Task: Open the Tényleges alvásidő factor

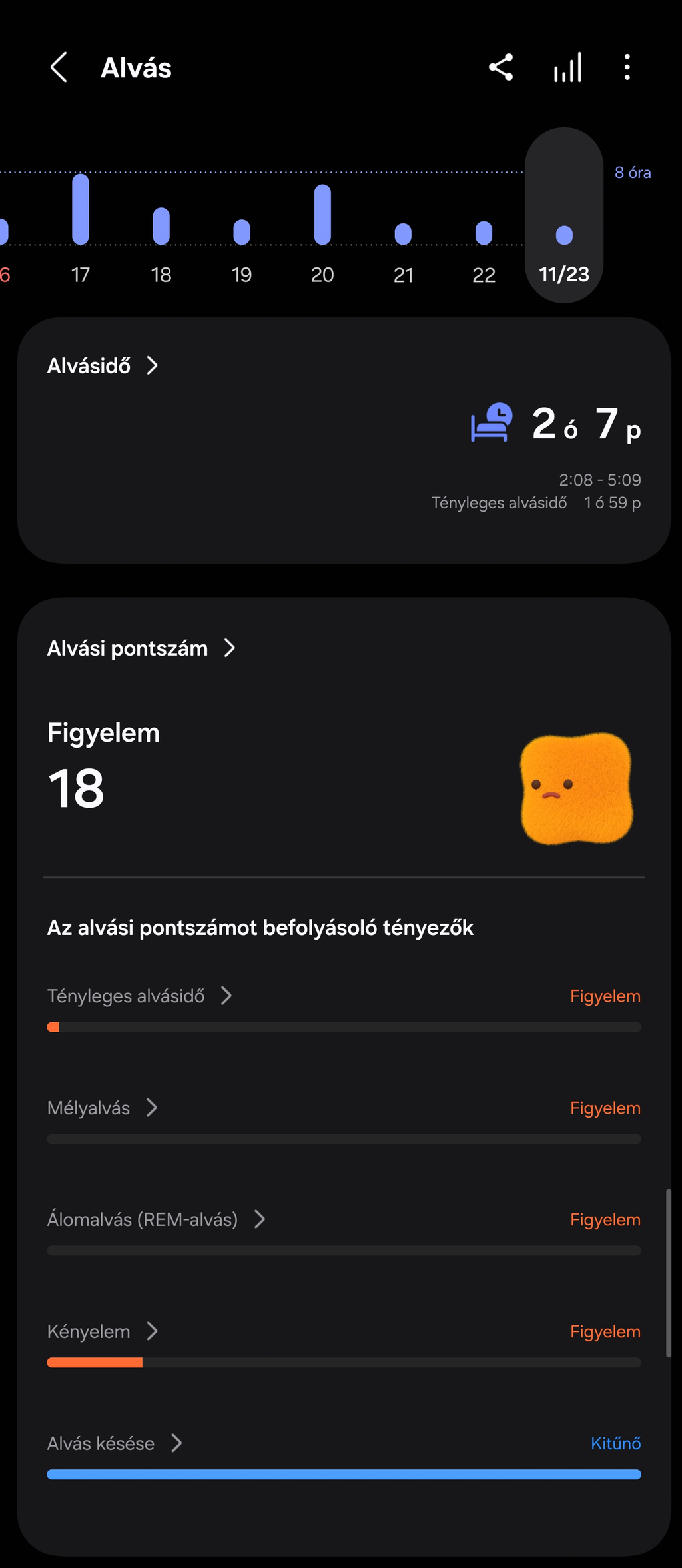Action: point(140,996)
